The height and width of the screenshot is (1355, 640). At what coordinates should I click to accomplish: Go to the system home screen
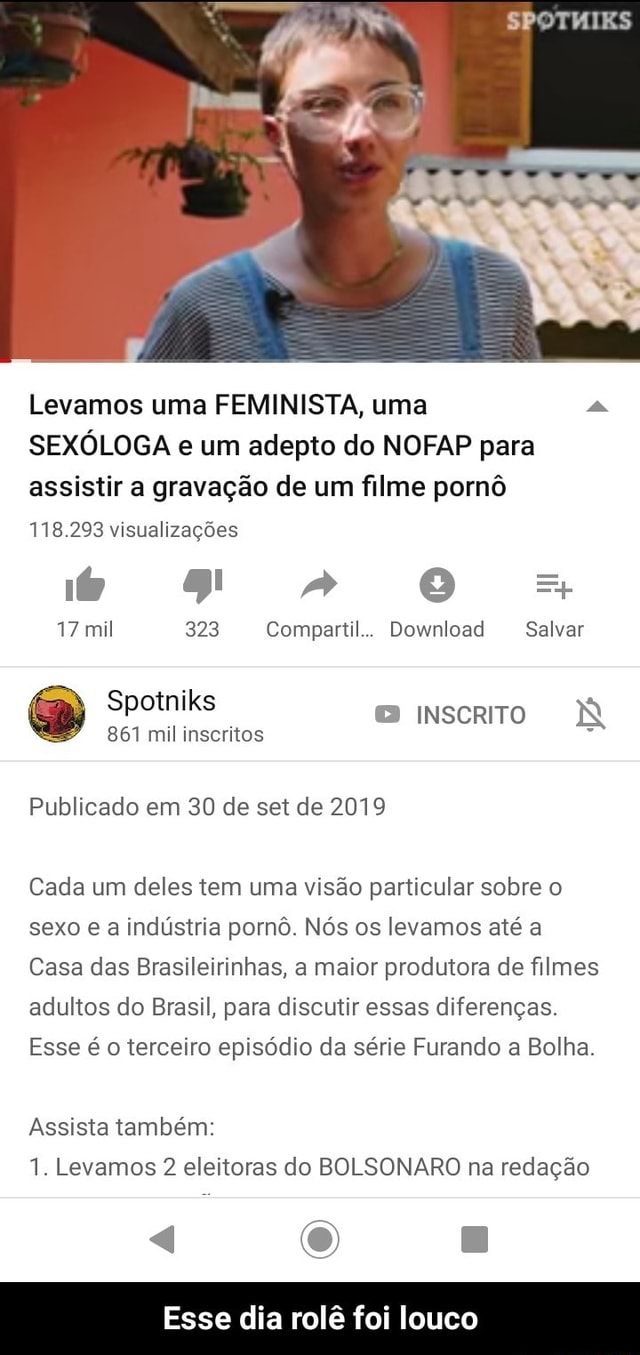320,1239
